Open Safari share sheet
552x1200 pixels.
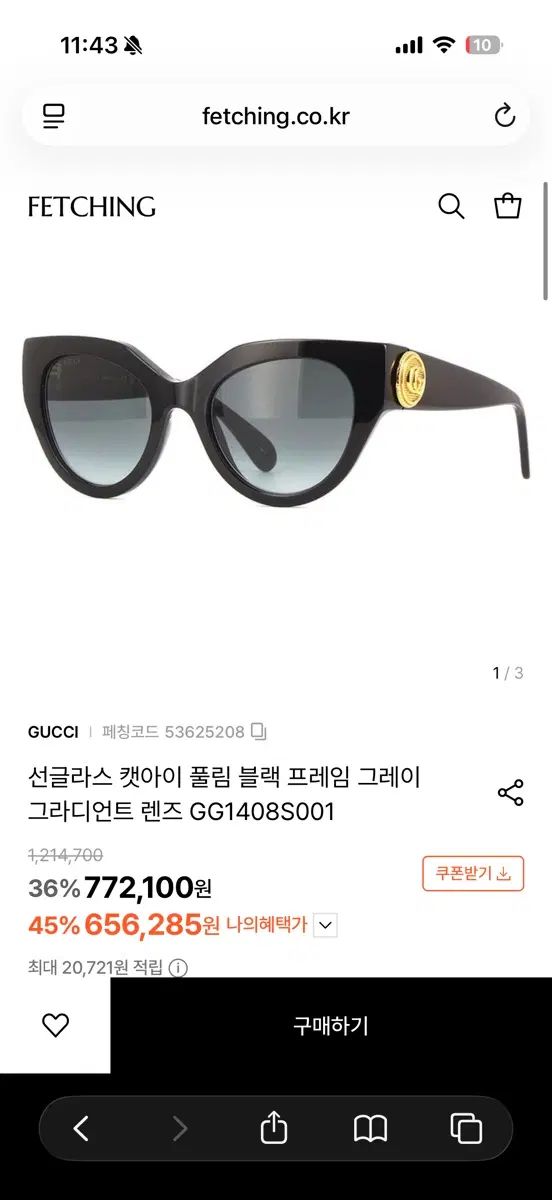pyautogui.click(x=274, y=1128)
